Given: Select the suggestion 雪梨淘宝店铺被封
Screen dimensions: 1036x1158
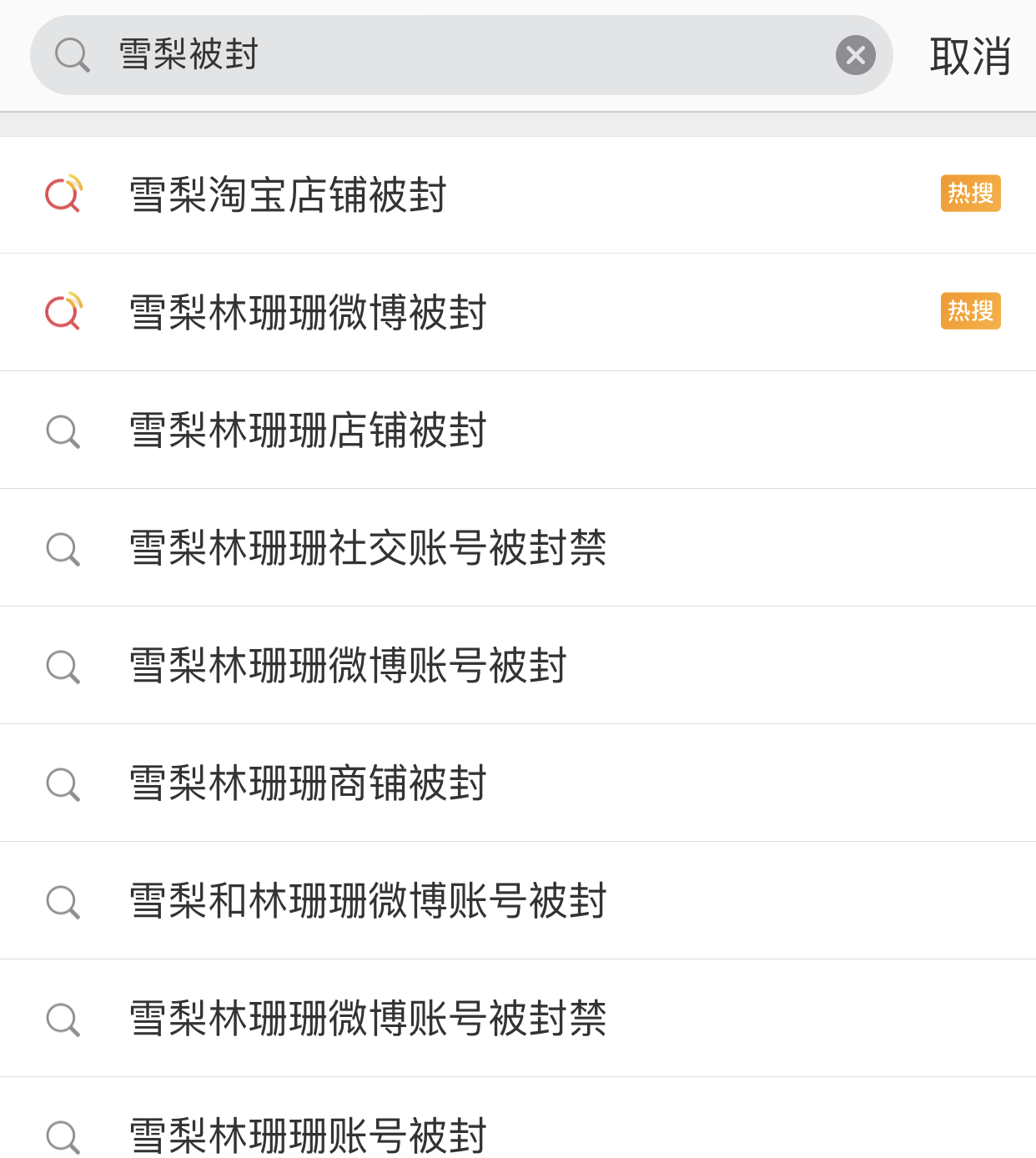Looking at the screenshot, I should click(289, 195).
